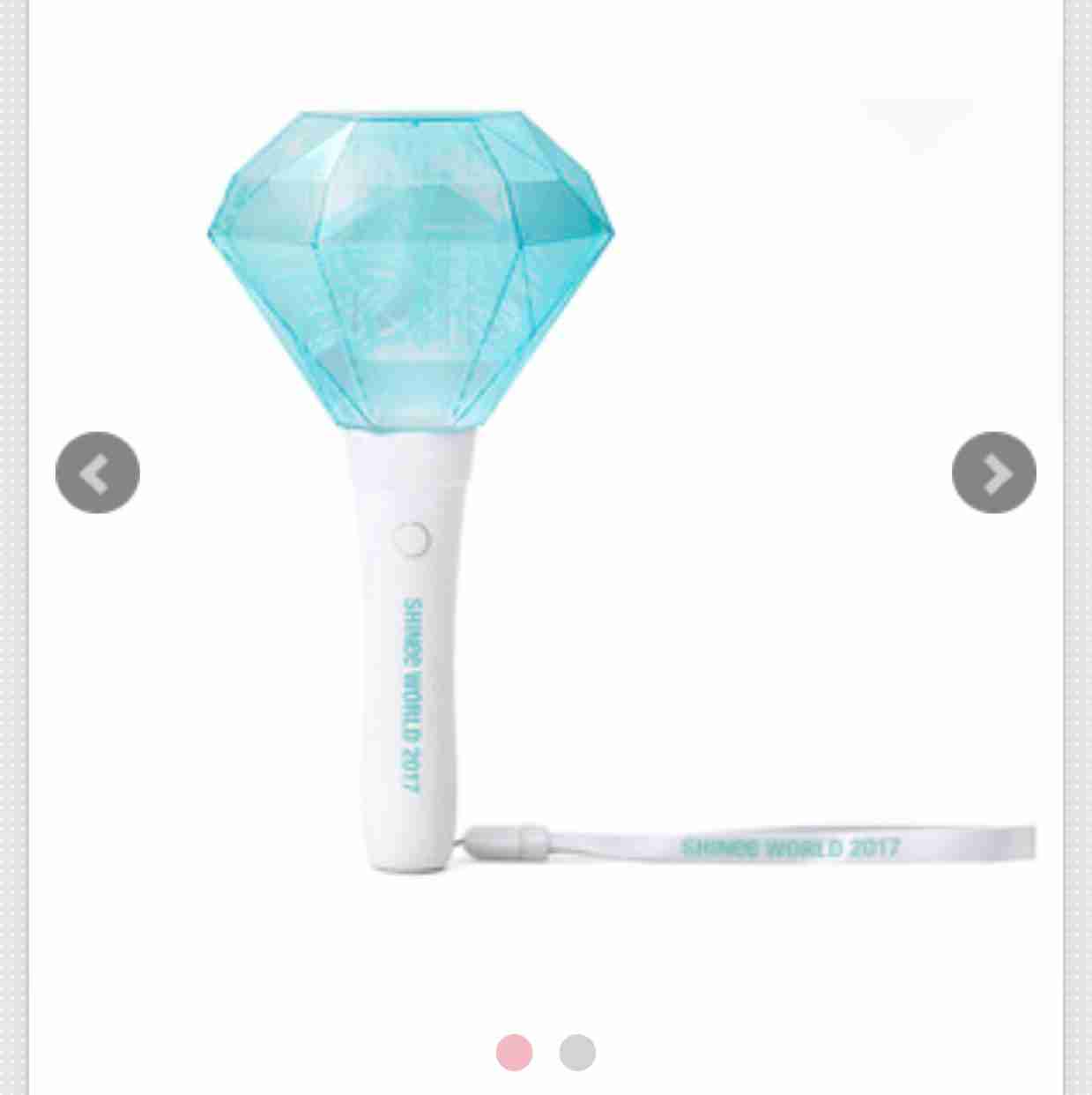Select the first carousel page dot
Screen dimensions: 1092x1095
click(x=514, y=1052)
